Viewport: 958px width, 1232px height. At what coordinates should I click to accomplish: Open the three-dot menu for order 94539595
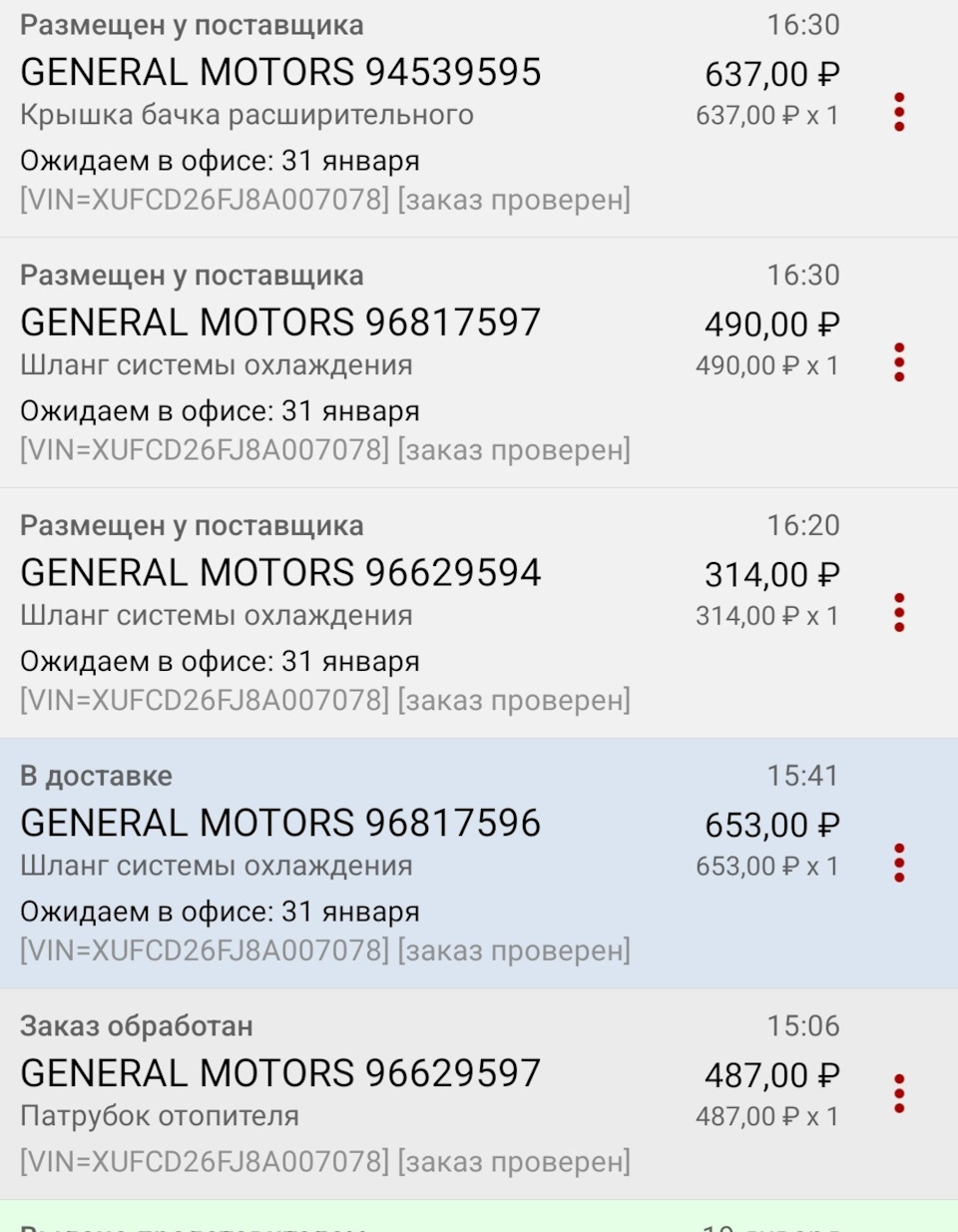coord(899,111)
